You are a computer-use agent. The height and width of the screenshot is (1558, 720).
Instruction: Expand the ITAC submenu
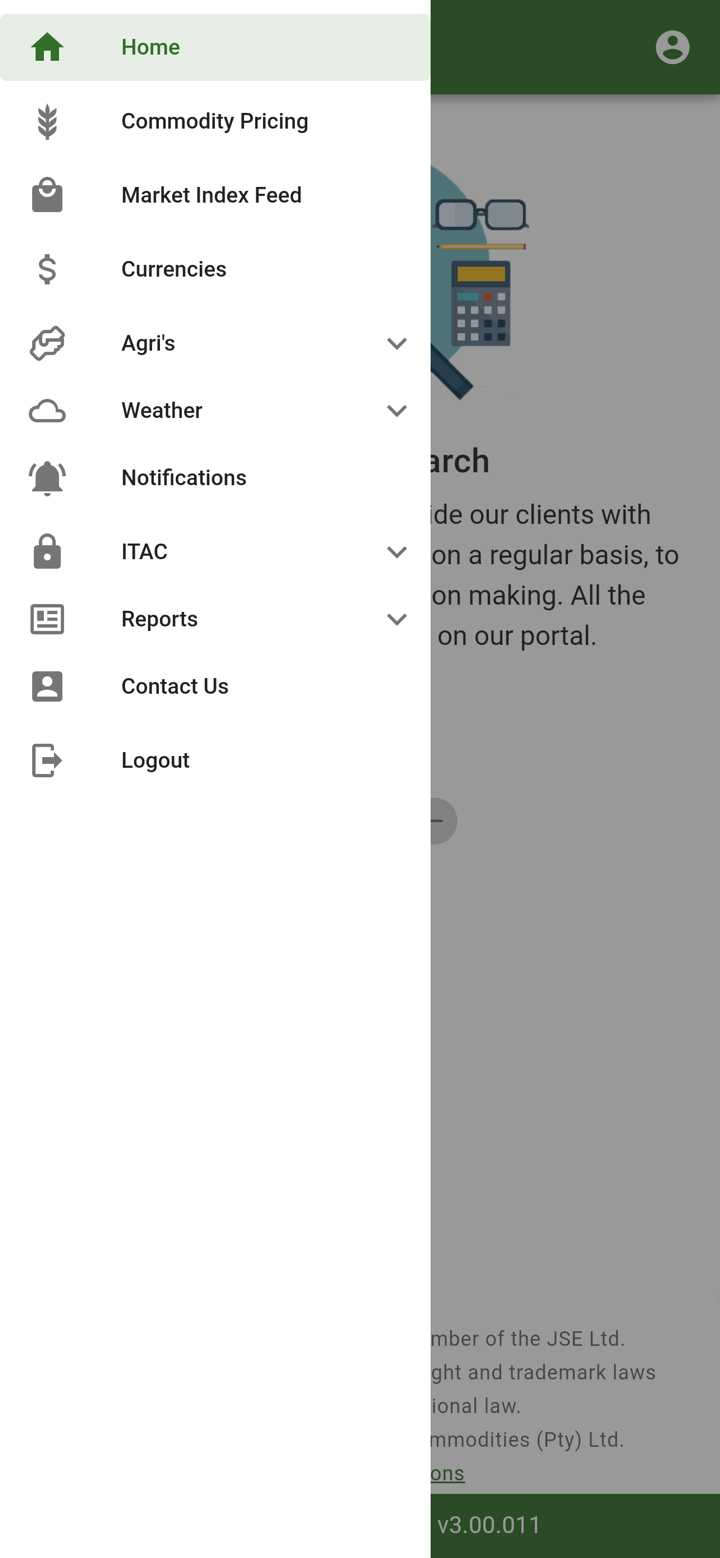point(396,552)
